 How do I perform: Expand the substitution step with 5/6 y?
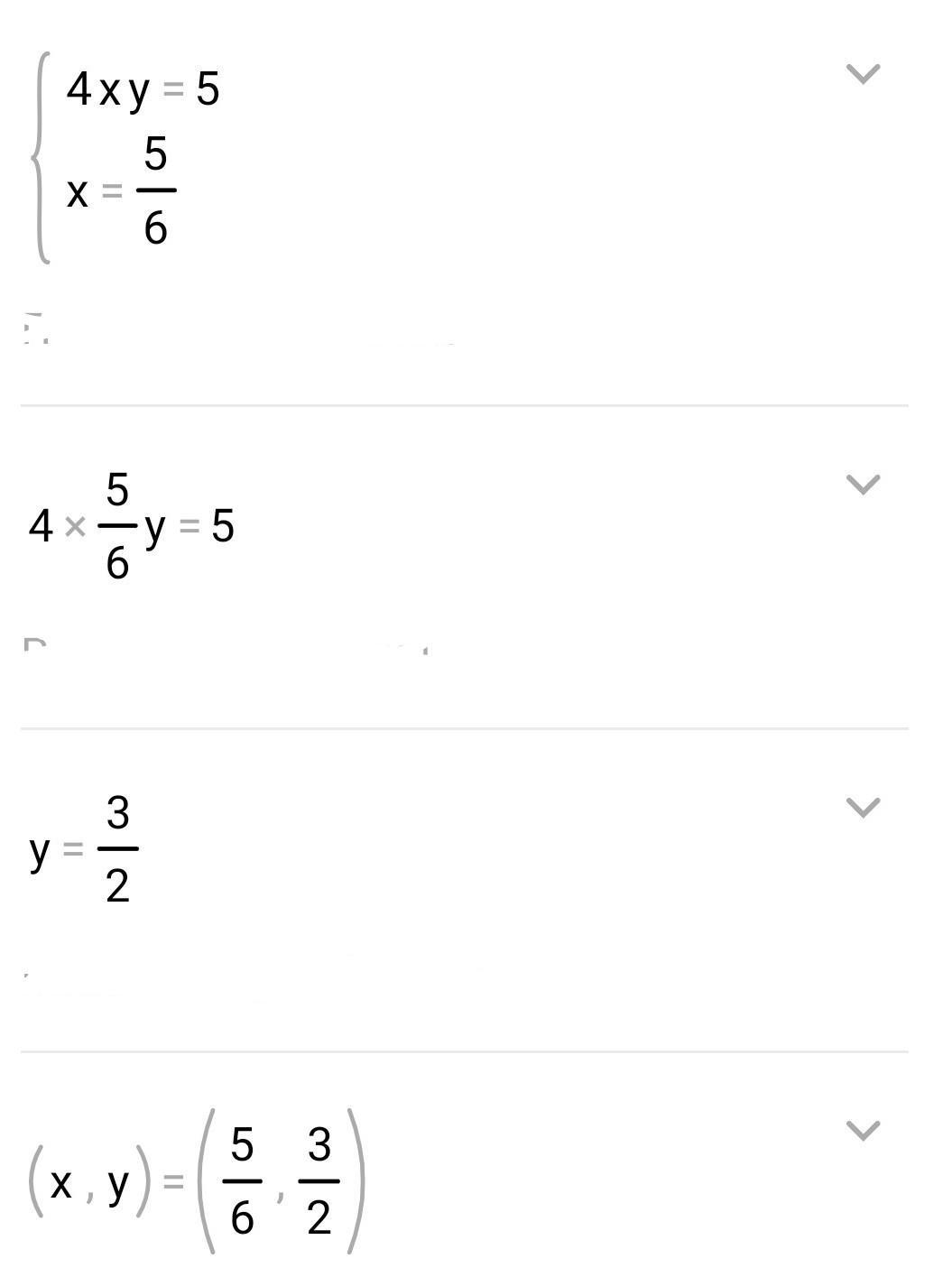[863, 485]
